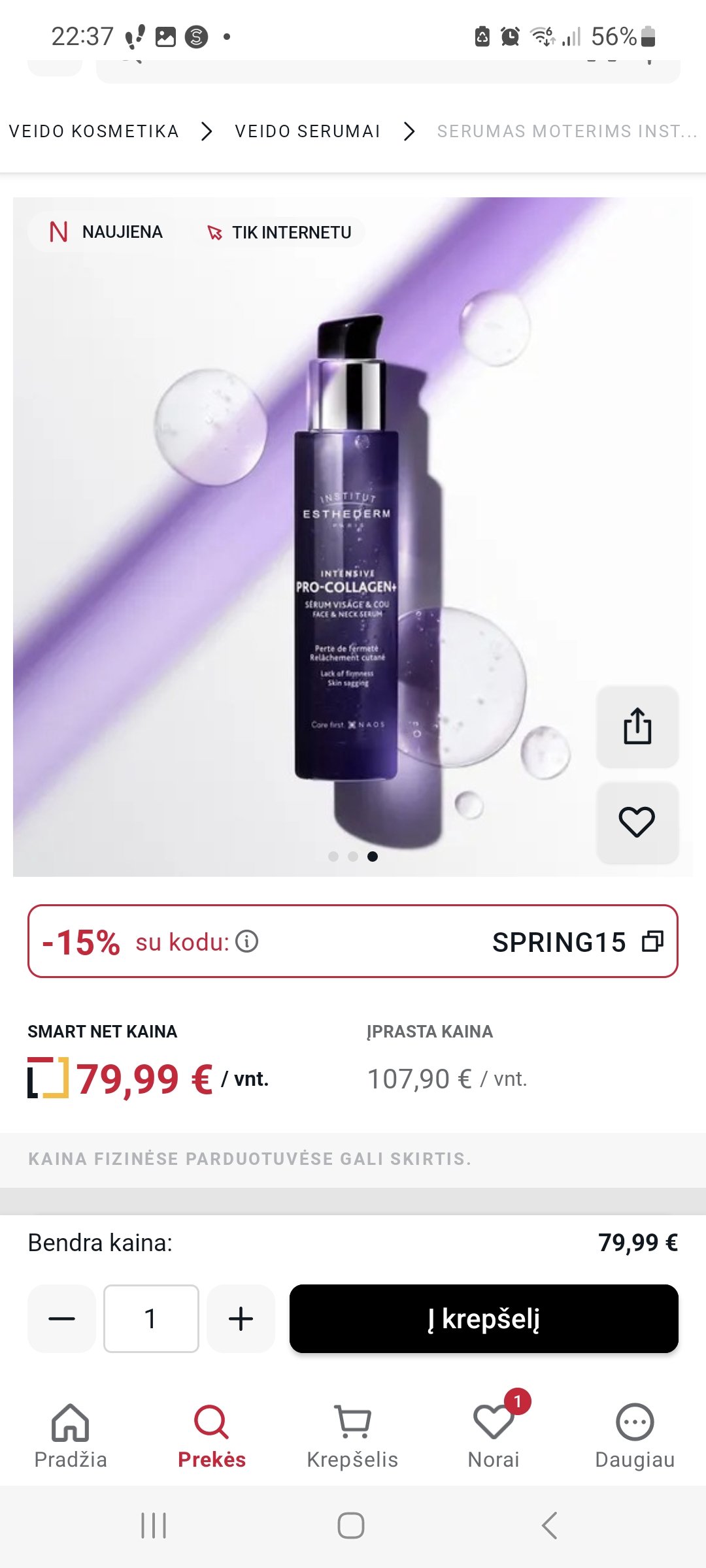Screen dimensions: 706x1568
Task: Open info icon next to su kodu
Action: [247, 941]
